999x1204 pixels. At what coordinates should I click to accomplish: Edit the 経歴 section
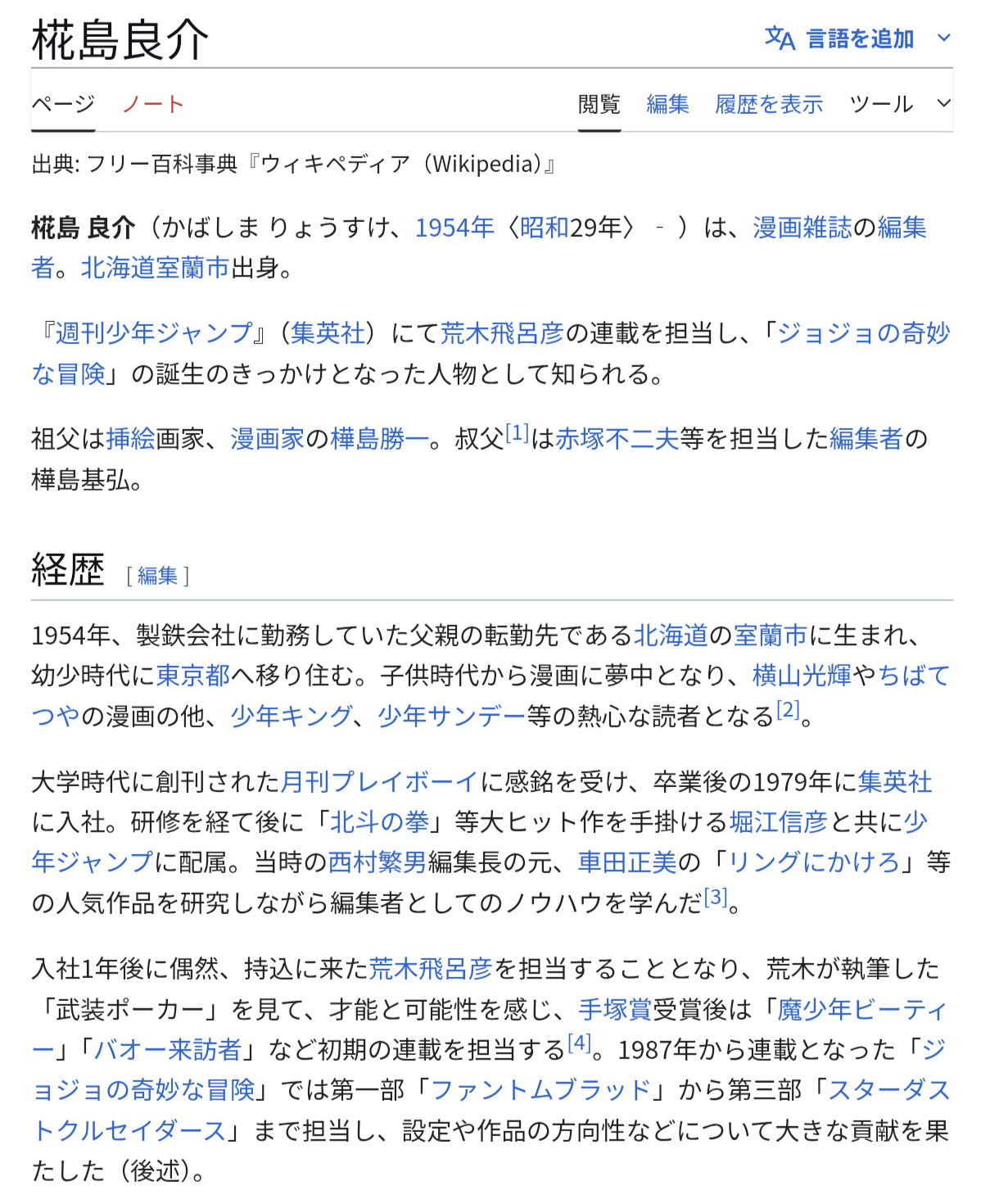[x=157, y=576]
